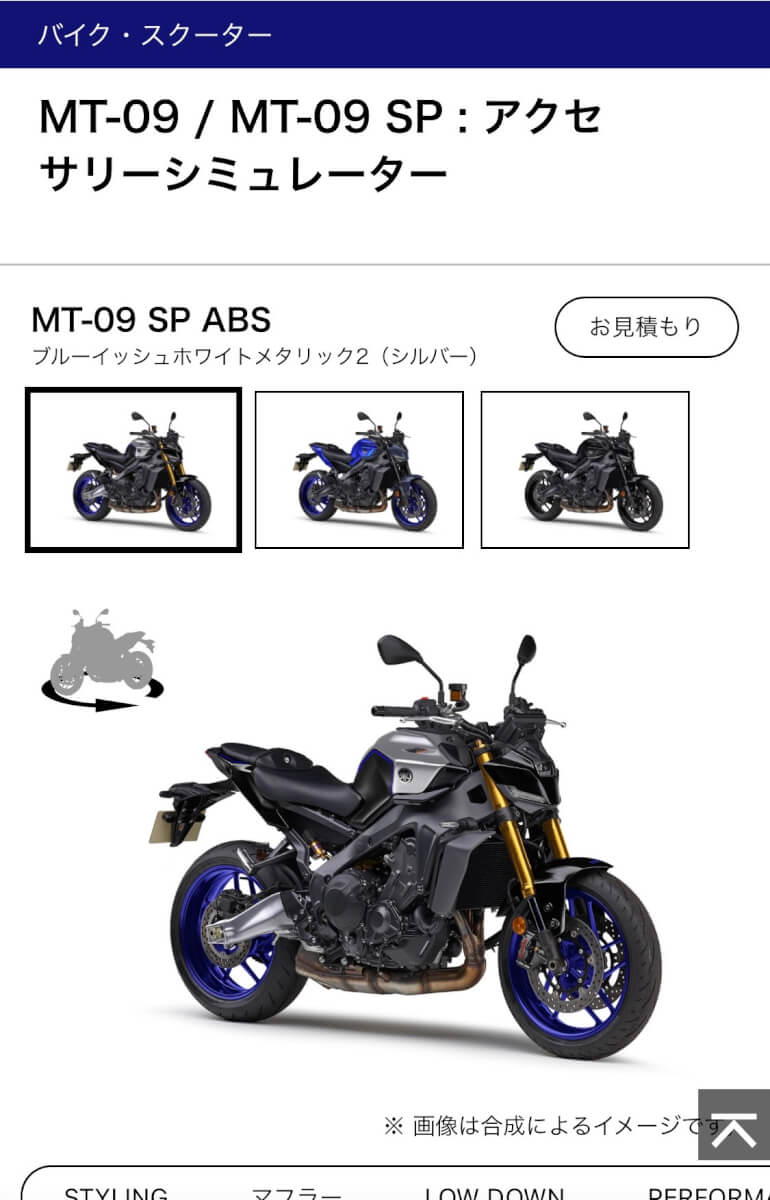Open the バイク・スクーター category link

coord(155,35)
